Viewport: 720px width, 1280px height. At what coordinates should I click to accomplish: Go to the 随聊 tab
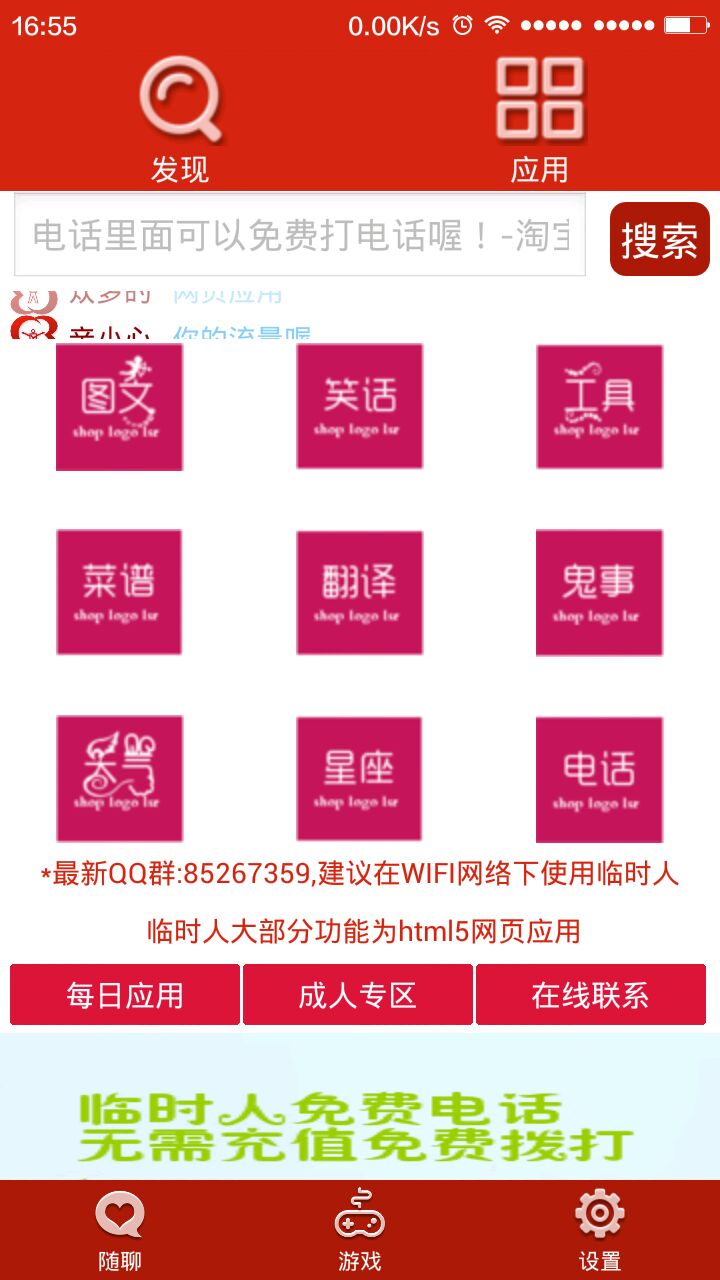pyautogui.click(x=120, y=1230)
